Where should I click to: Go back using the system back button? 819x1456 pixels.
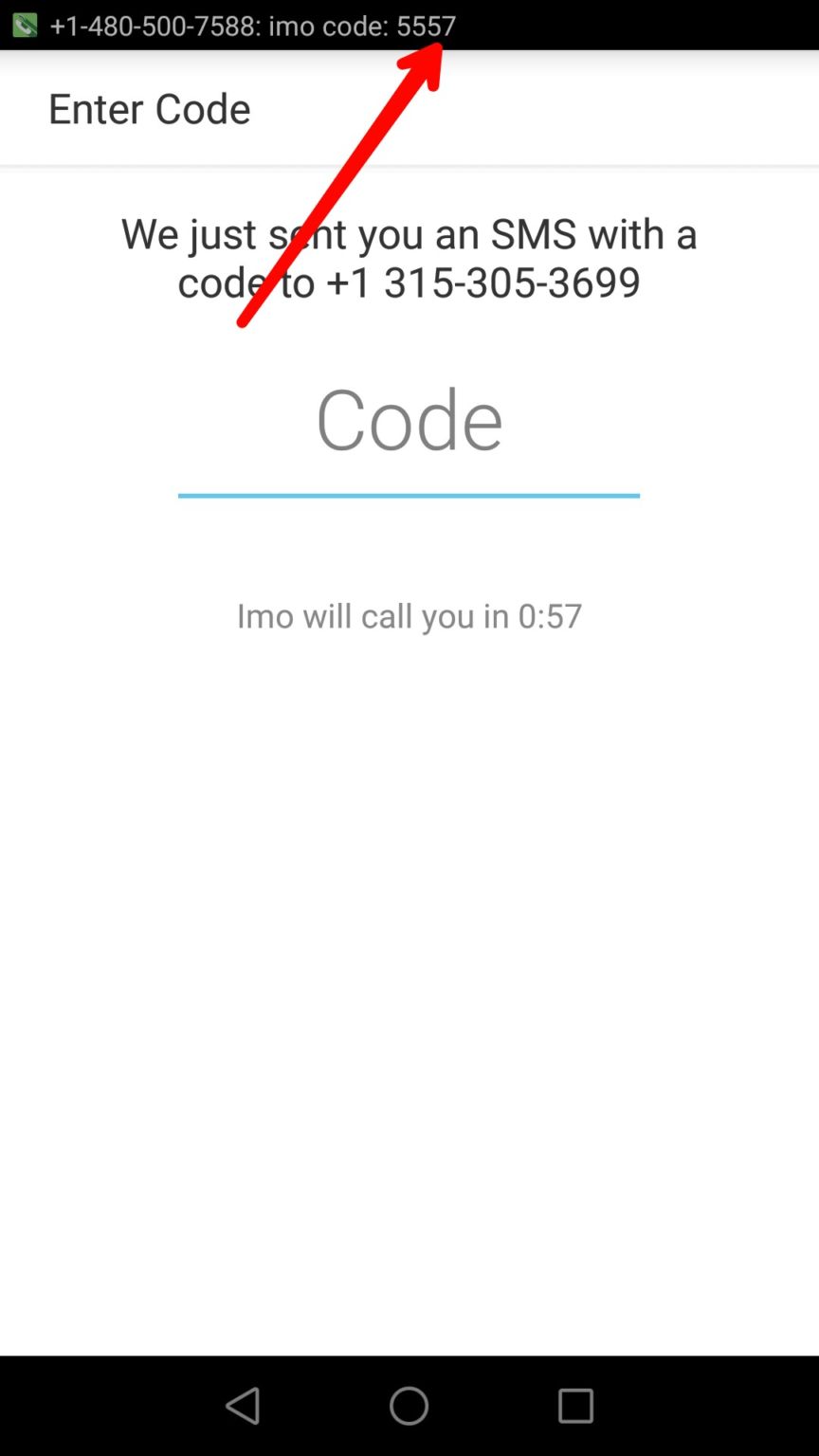[243, 1406]
